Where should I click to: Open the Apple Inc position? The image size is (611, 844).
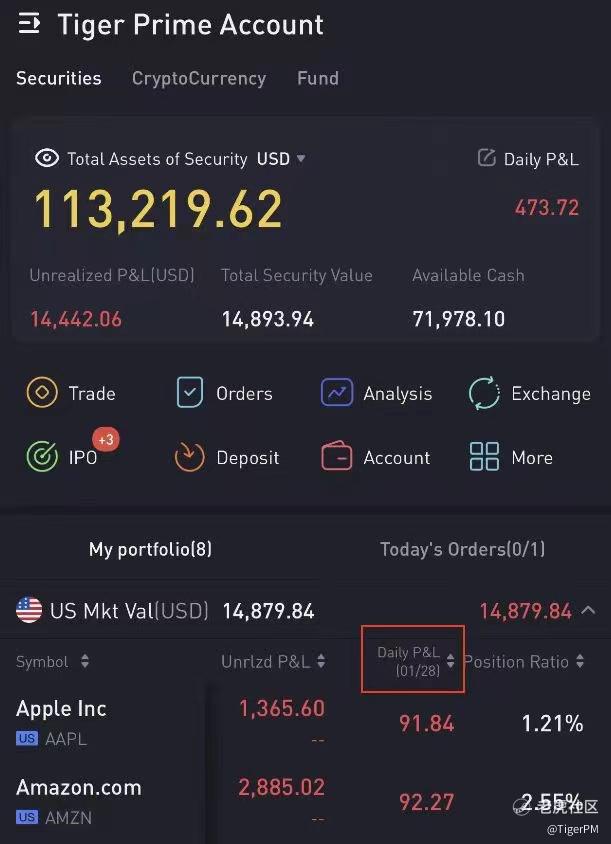[x=61, y=720]
